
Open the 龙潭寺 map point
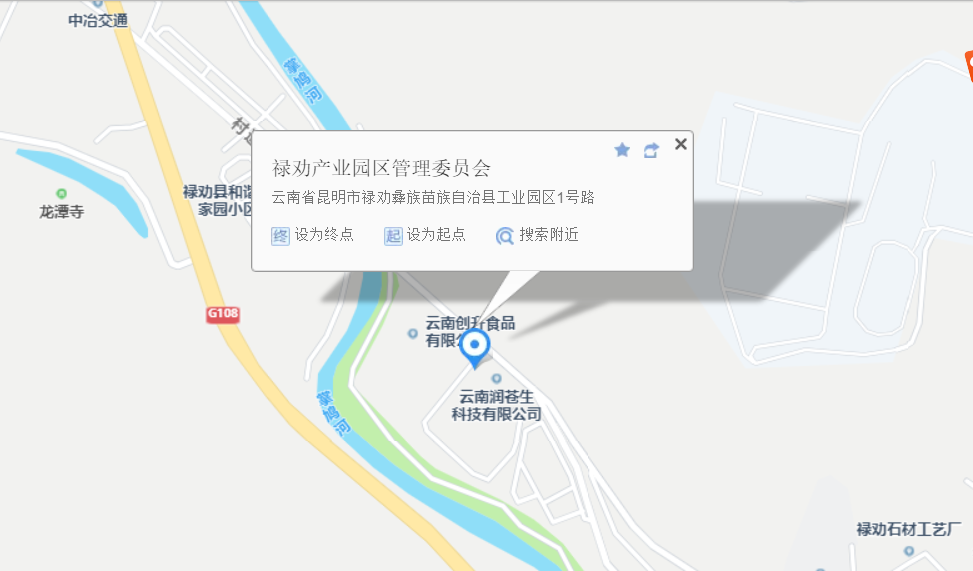[62, 204]
